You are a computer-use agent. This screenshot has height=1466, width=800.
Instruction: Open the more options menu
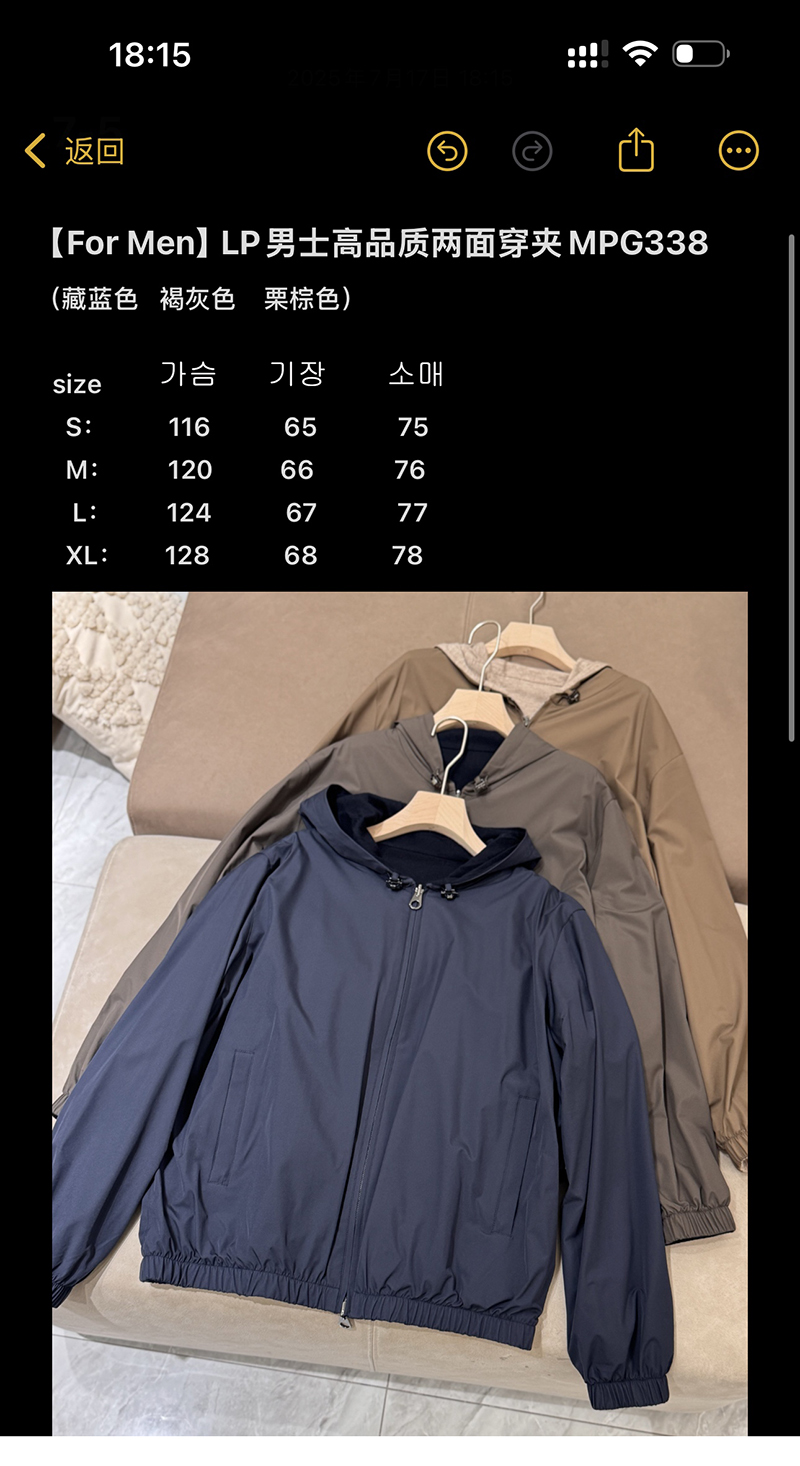point(739,151)
